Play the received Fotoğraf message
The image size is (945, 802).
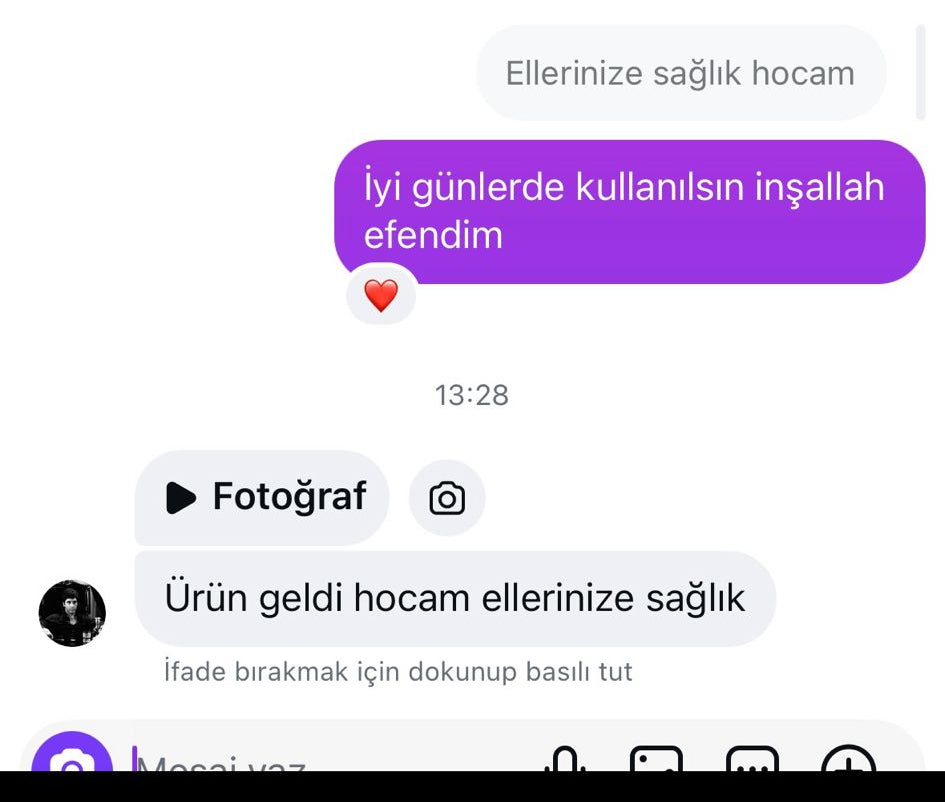[262, 497]
